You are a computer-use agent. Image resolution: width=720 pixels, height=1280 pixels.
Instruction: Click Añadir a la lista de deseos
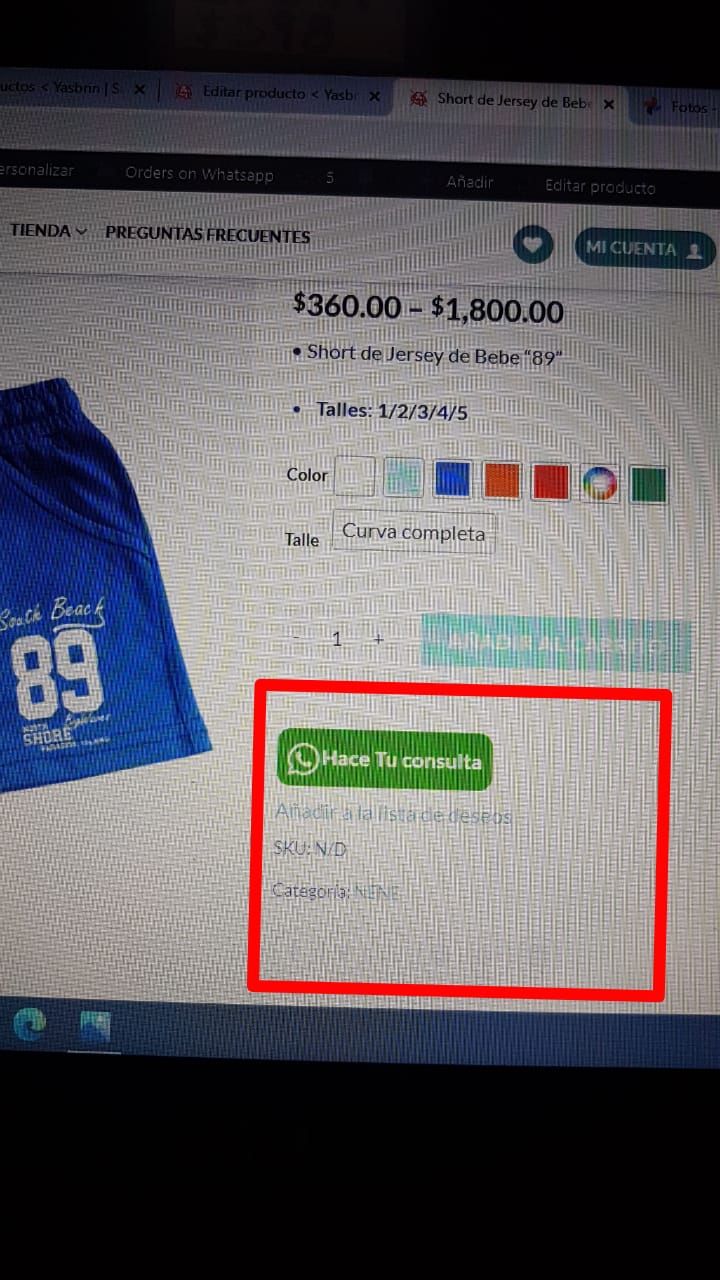click(394, 814)
